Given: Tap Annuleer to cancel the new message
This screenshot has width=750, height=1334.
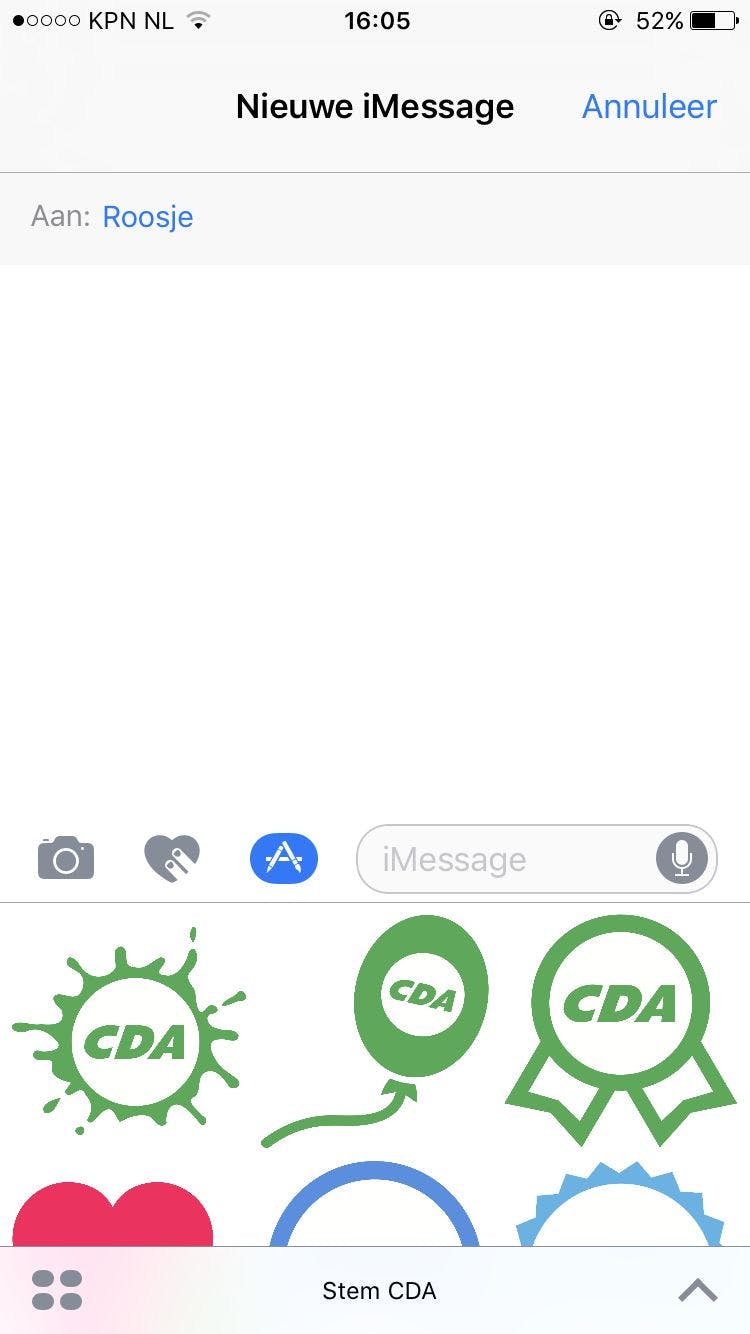Looking at the screenshot, I should (x=649, y=107).
